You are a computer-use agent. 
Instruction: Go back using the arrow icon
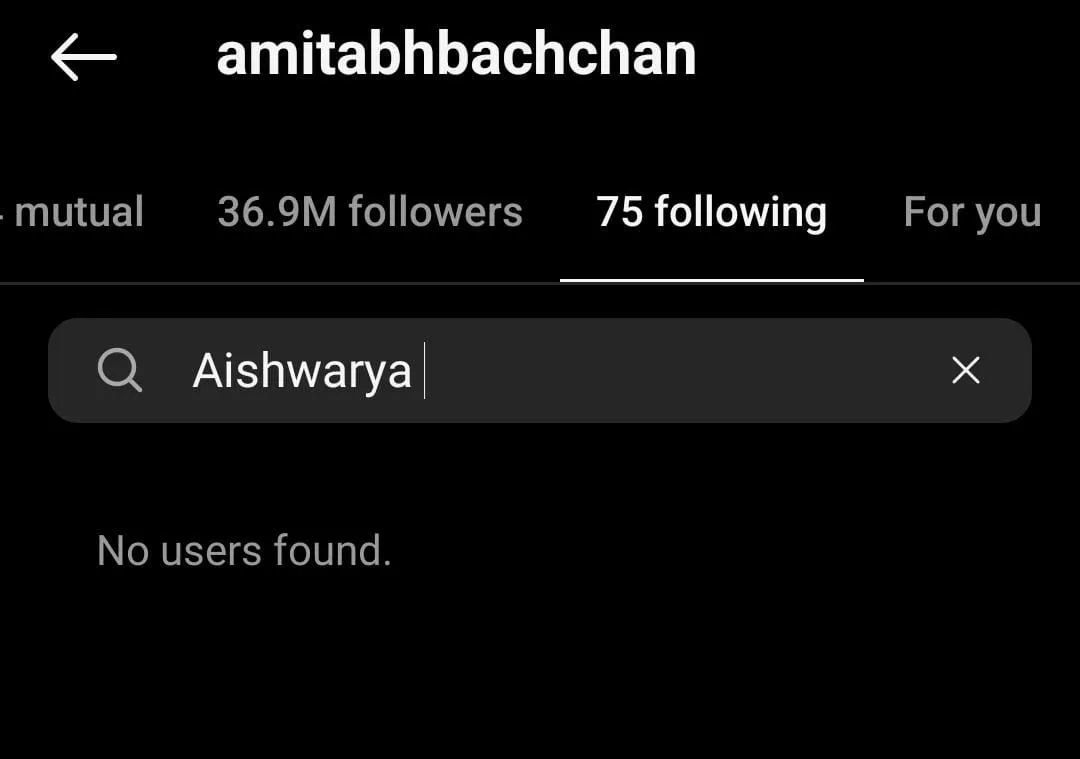click(84, 57)
